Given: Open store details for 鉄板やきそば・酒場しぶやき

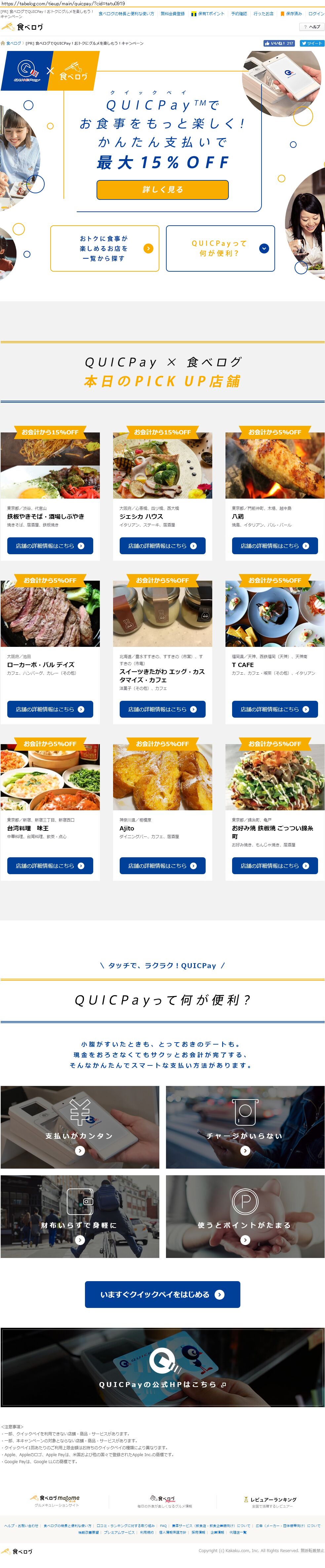Looking at the screenshot, I should pos(50,545).
